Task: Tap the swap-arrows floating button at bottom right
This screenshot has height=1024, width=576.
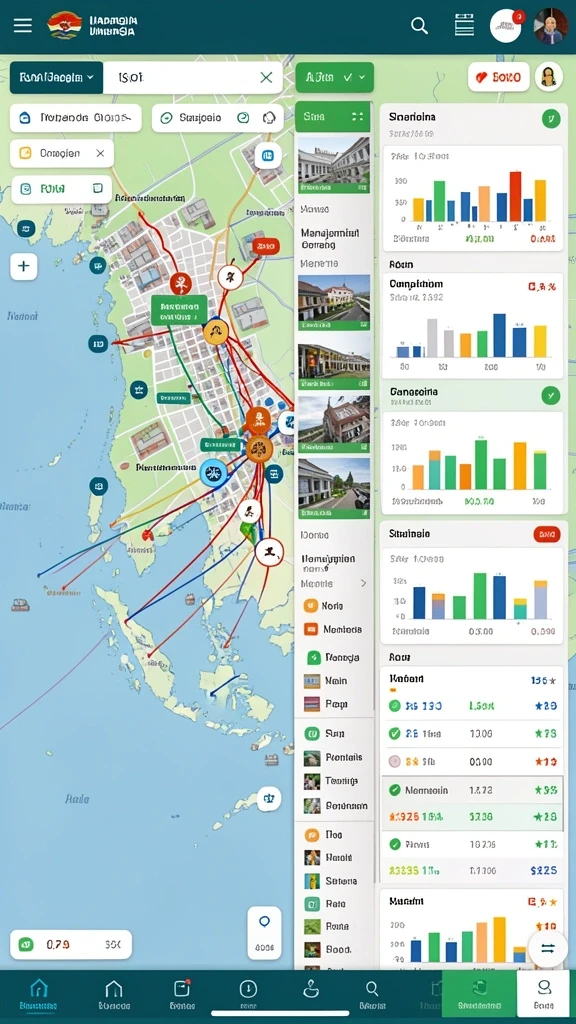Action: 547,948
